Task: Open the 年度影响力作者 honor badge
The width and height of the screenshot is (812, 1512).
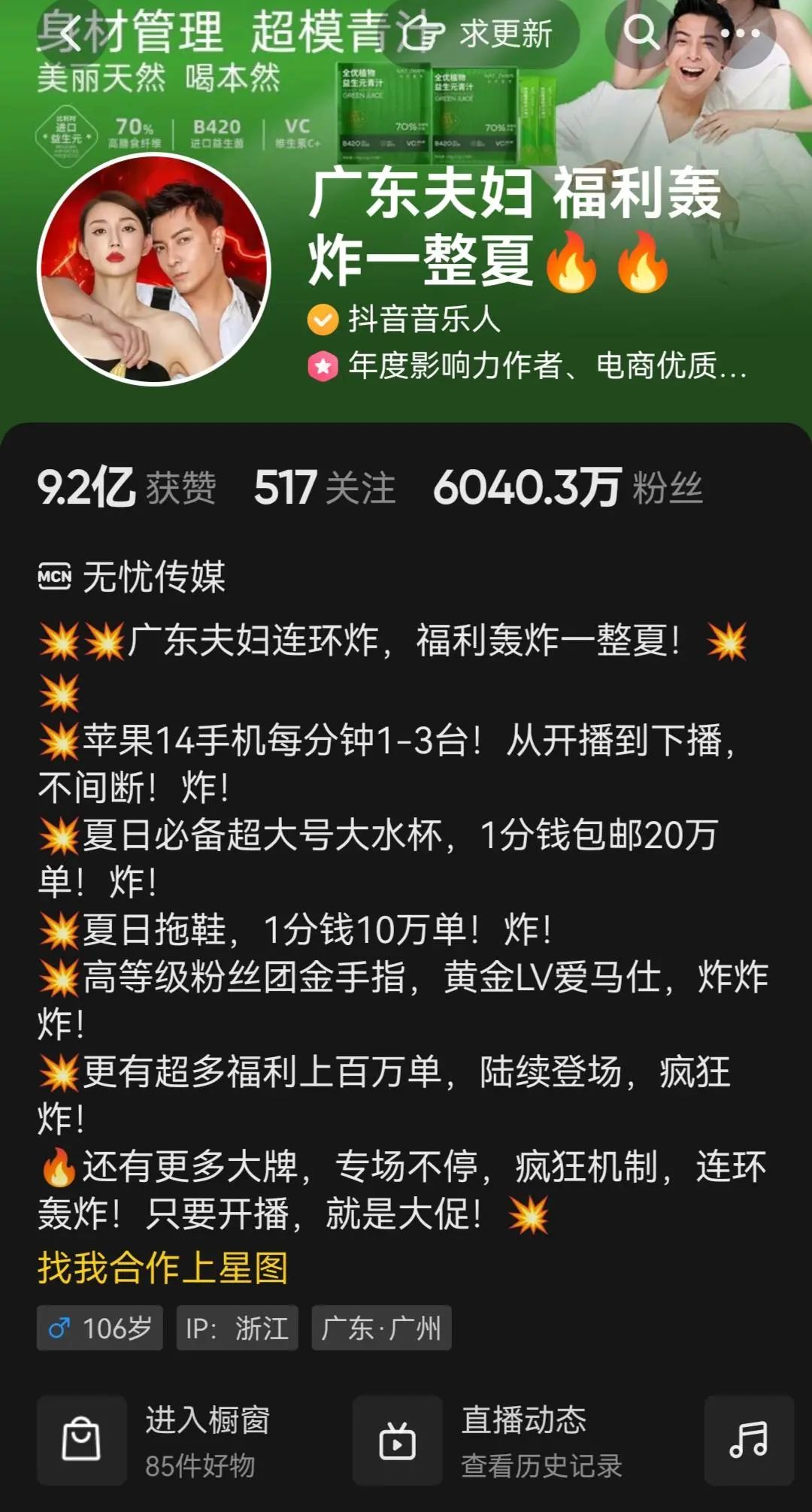Action: pyautogui.click(x=526, y=366)
